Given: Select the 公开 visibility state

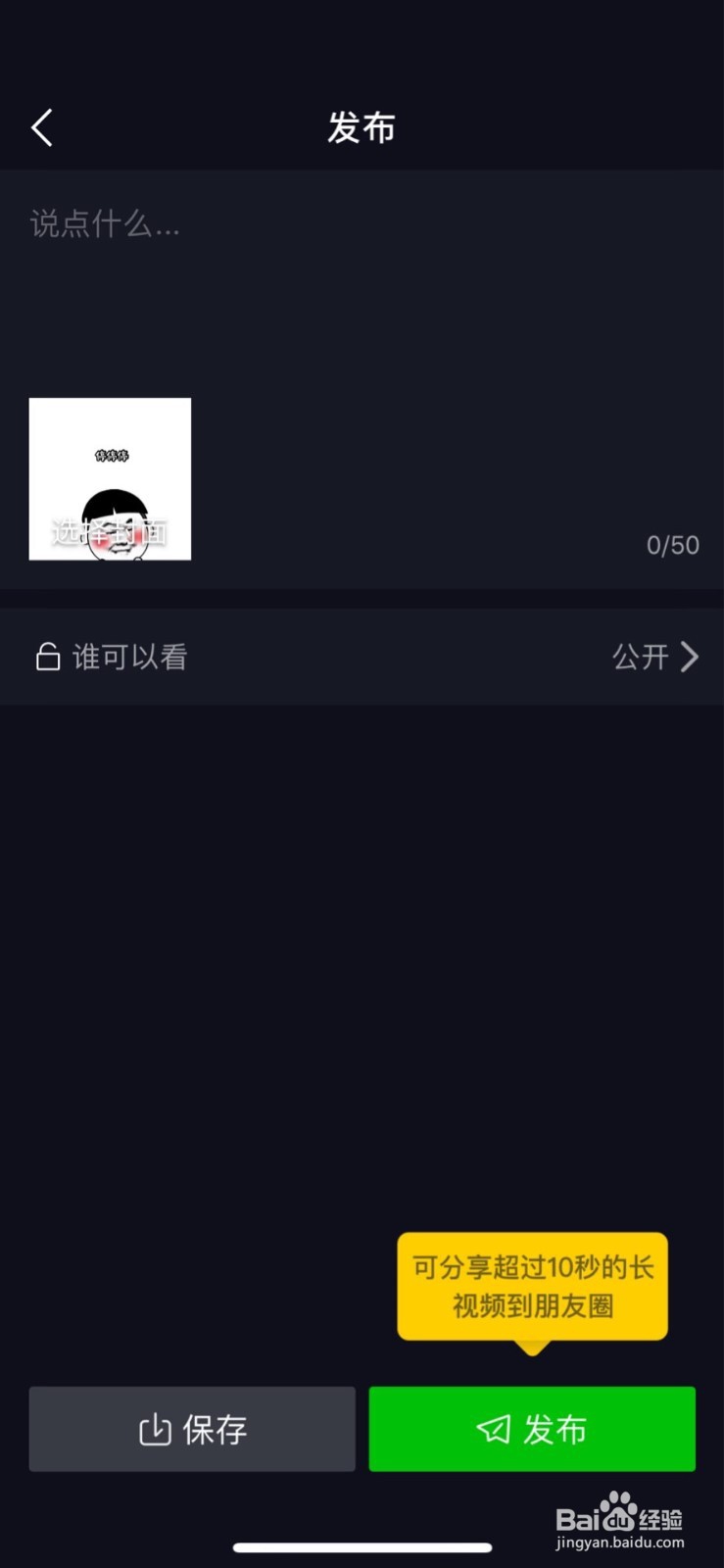Looking at the screenshot, I should tap(642, 657).
